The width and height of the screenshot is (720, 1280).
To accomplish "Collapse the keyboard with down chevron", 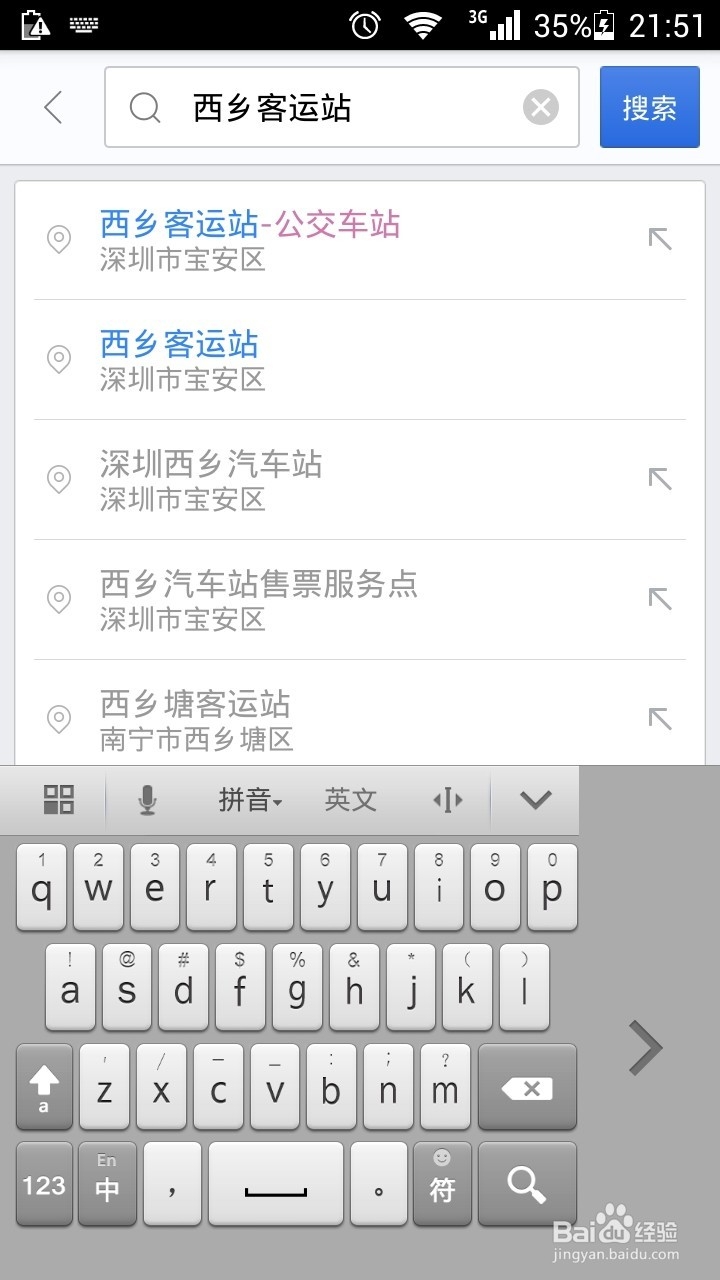I will (535, 799).
